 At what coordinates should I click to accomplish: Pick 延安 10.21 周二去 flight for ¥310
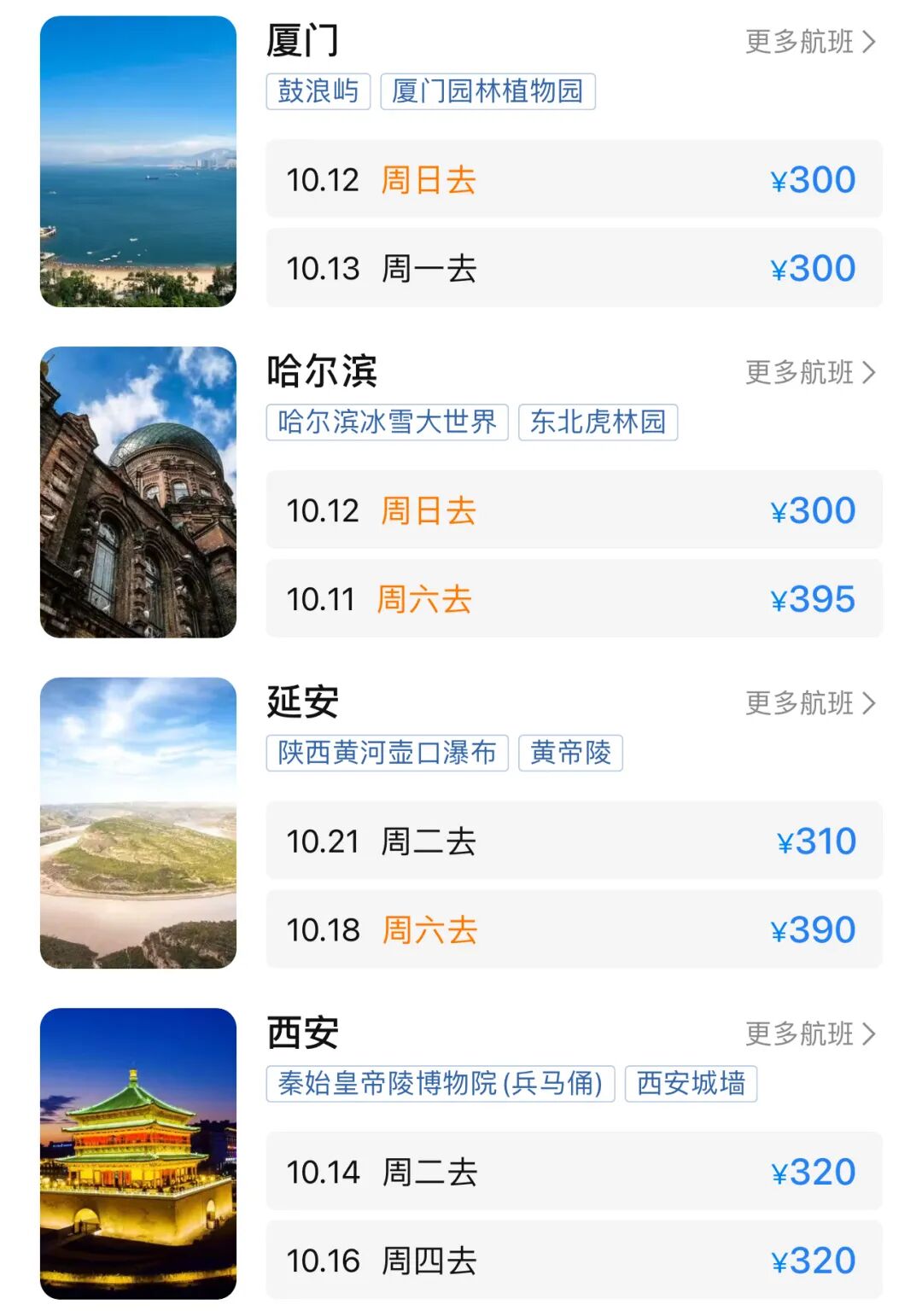(574, 841)
